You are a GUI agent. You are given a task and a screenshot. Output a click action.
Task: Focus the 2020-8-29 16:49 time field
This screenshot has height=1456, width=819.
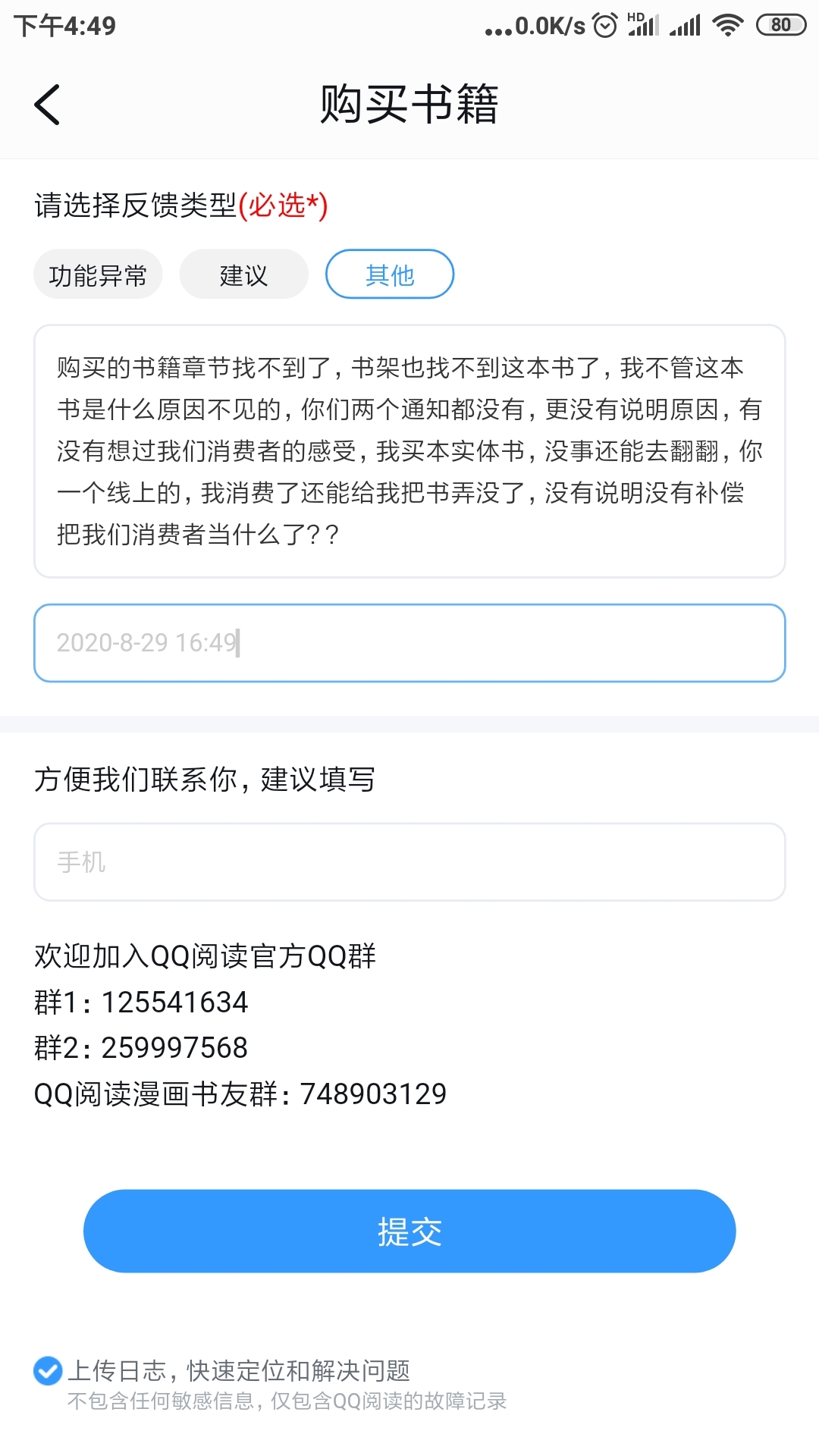pos(409,643)
